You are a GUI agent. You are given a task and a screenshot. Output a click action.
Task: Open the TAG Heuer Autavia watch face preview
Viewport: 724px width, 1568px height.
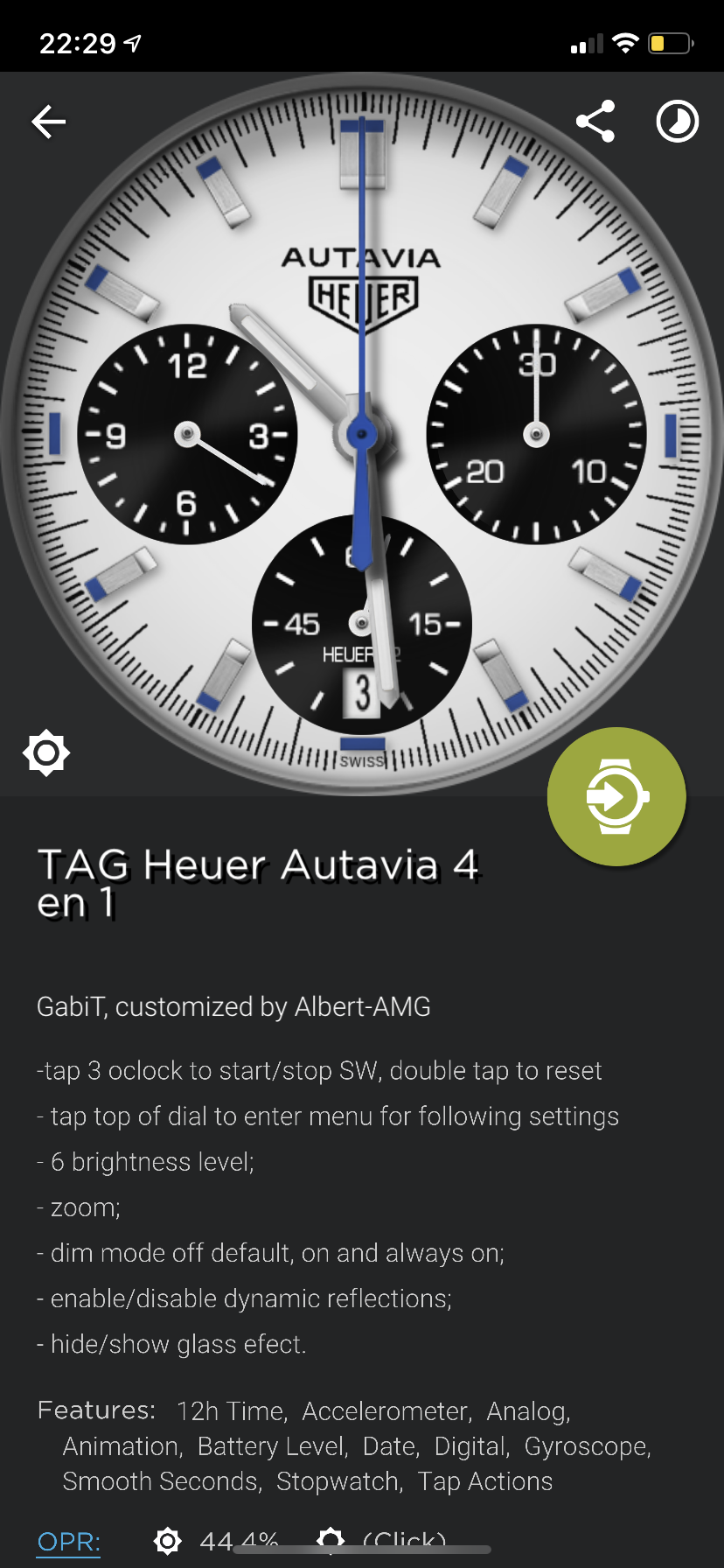coord(362,435)
